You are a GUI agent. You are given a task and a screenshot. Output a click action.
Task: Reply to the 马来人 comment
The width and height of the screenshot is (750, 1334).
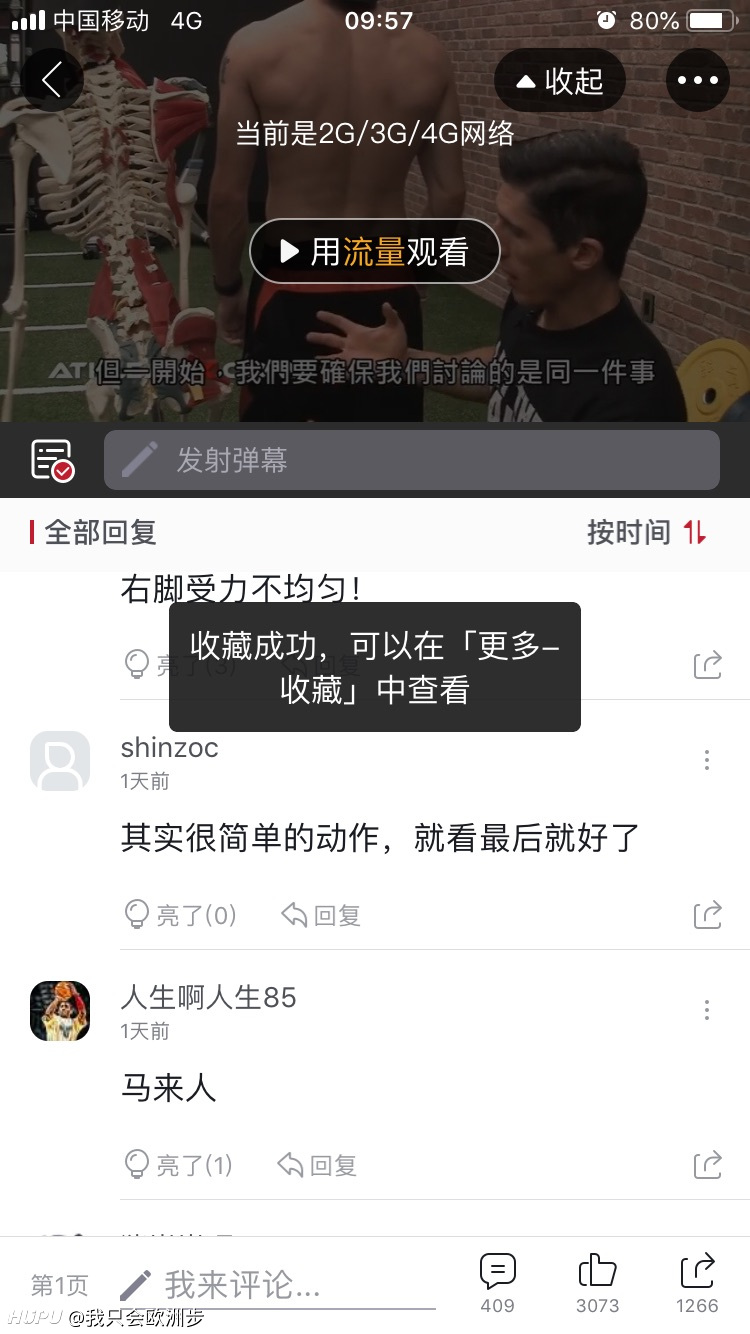[316, 1164]
